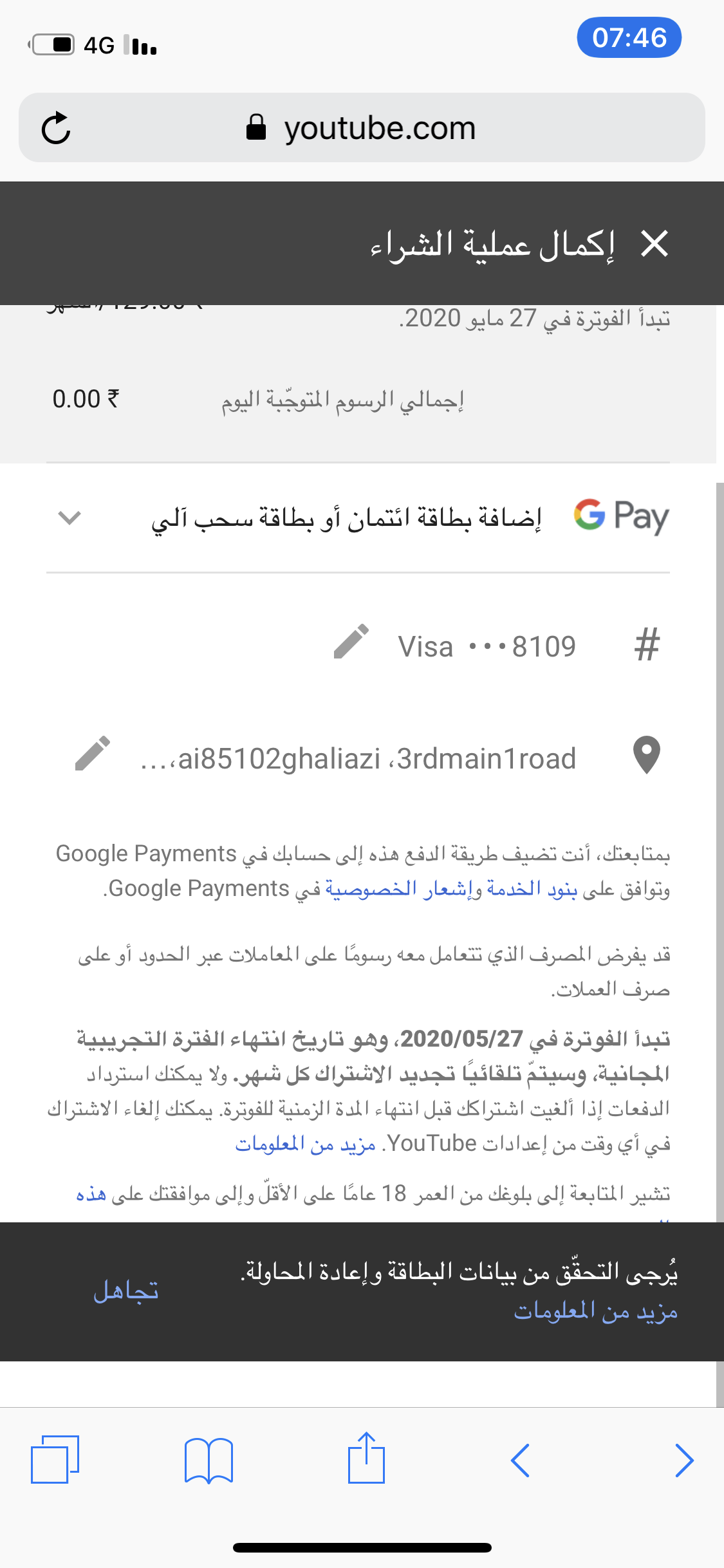Open Safari tabs overview

55,1460
